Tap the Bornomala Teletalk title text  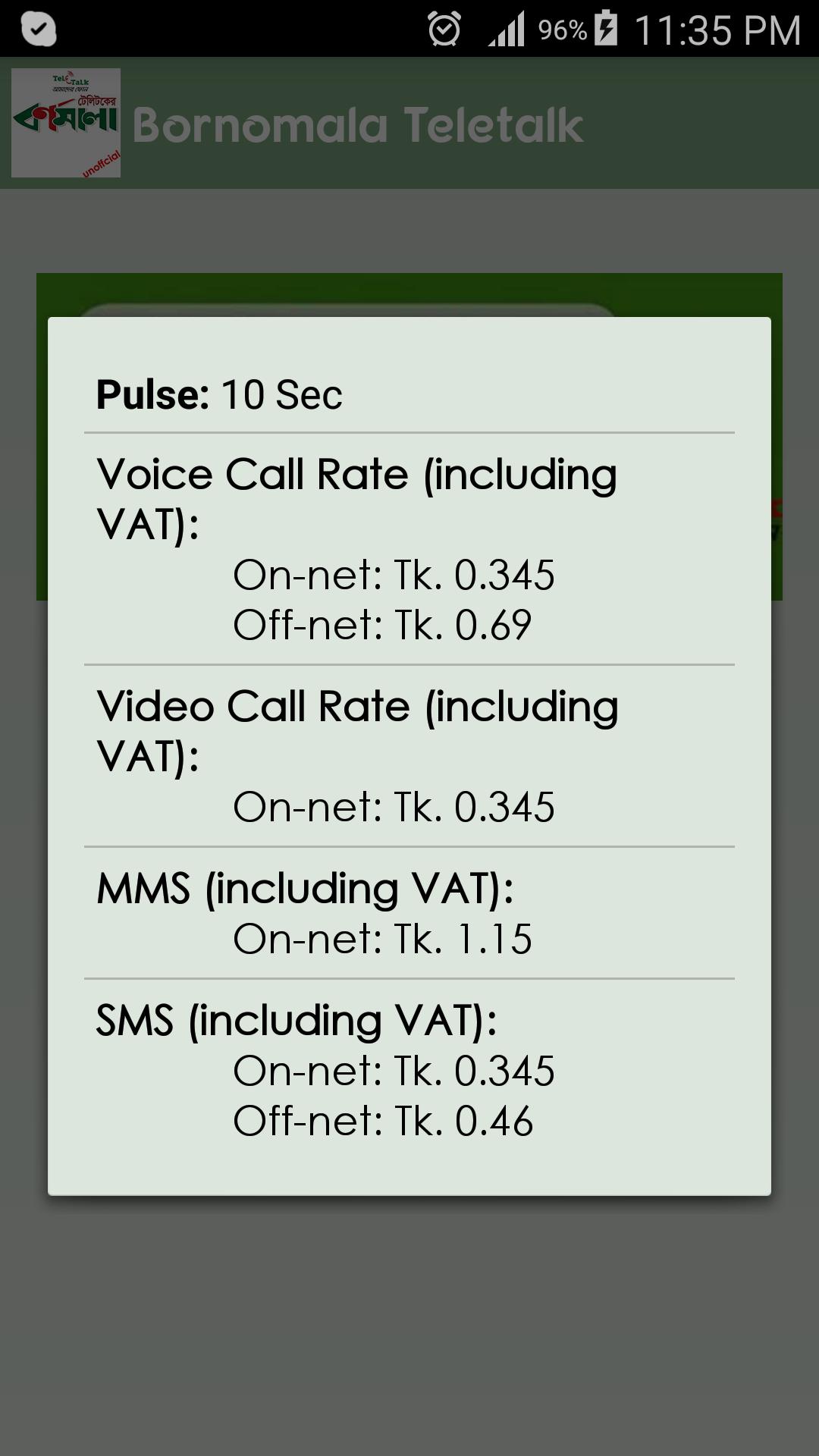(x=356, y=125)
